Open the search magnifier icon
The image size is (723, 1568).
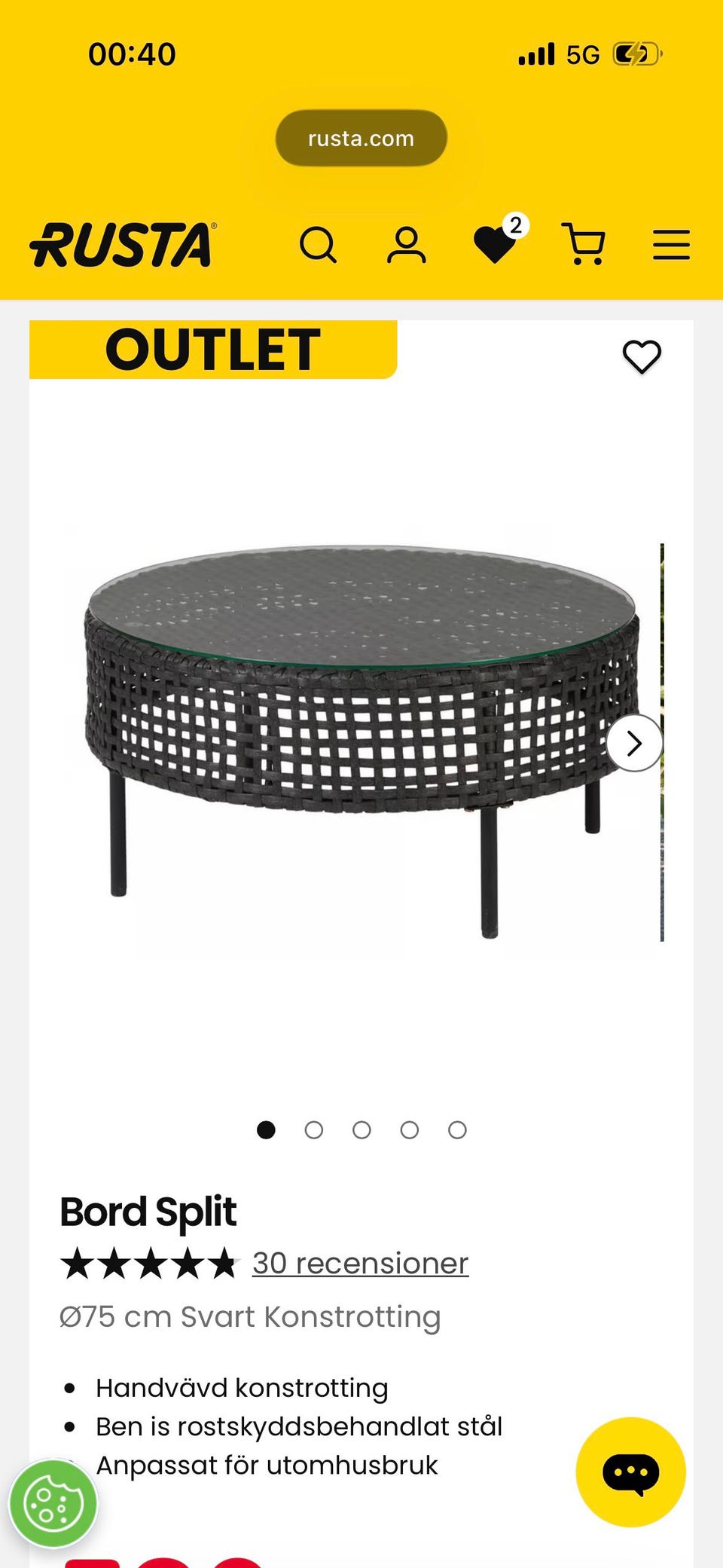[318, 245]
